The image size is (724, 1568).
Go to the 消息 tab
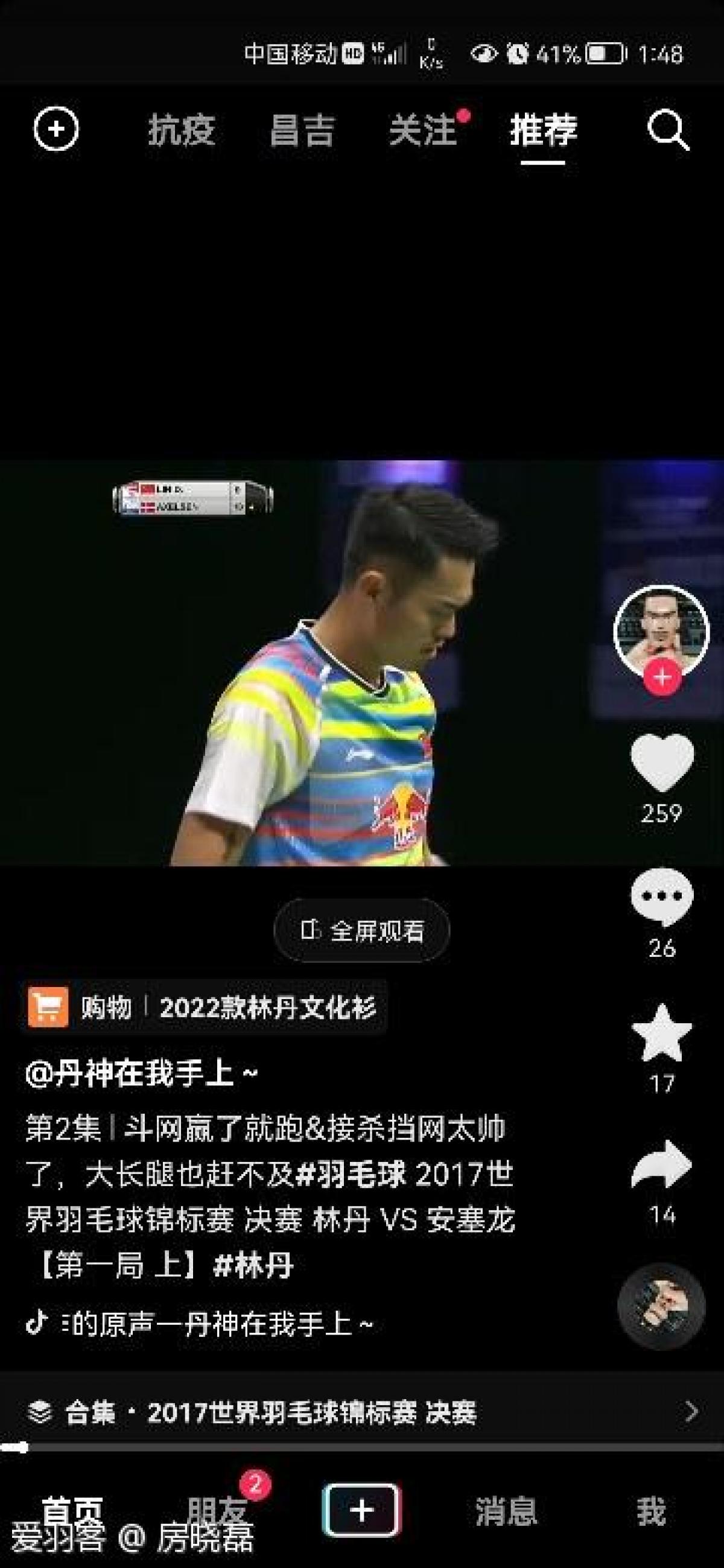(x=506, y=1511)
